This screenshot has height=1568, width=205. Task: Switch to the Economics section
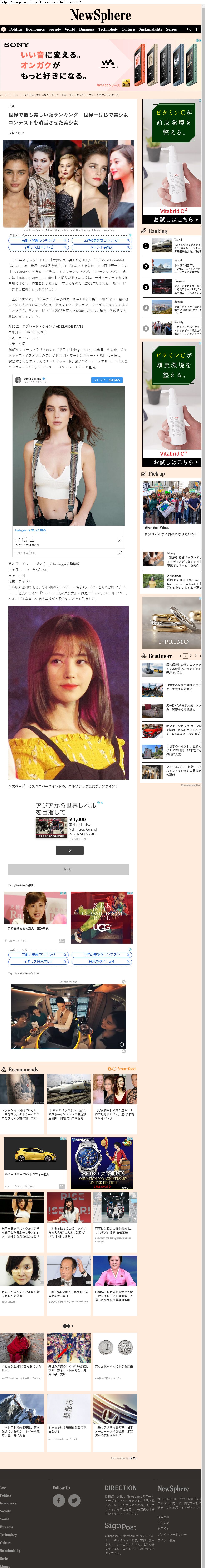(x=35, y=29)
